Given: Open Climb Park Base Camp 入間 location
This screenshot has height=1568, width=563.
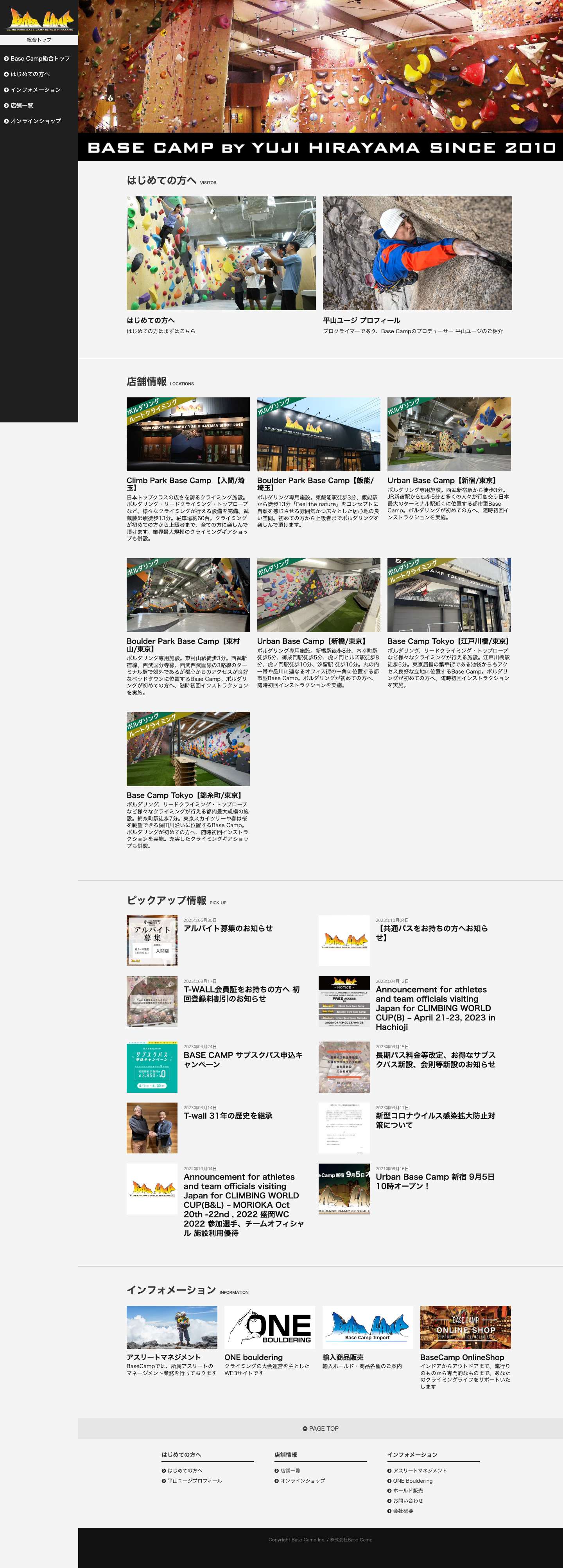Looking at the screenshot, I should (x=187, y=434).
